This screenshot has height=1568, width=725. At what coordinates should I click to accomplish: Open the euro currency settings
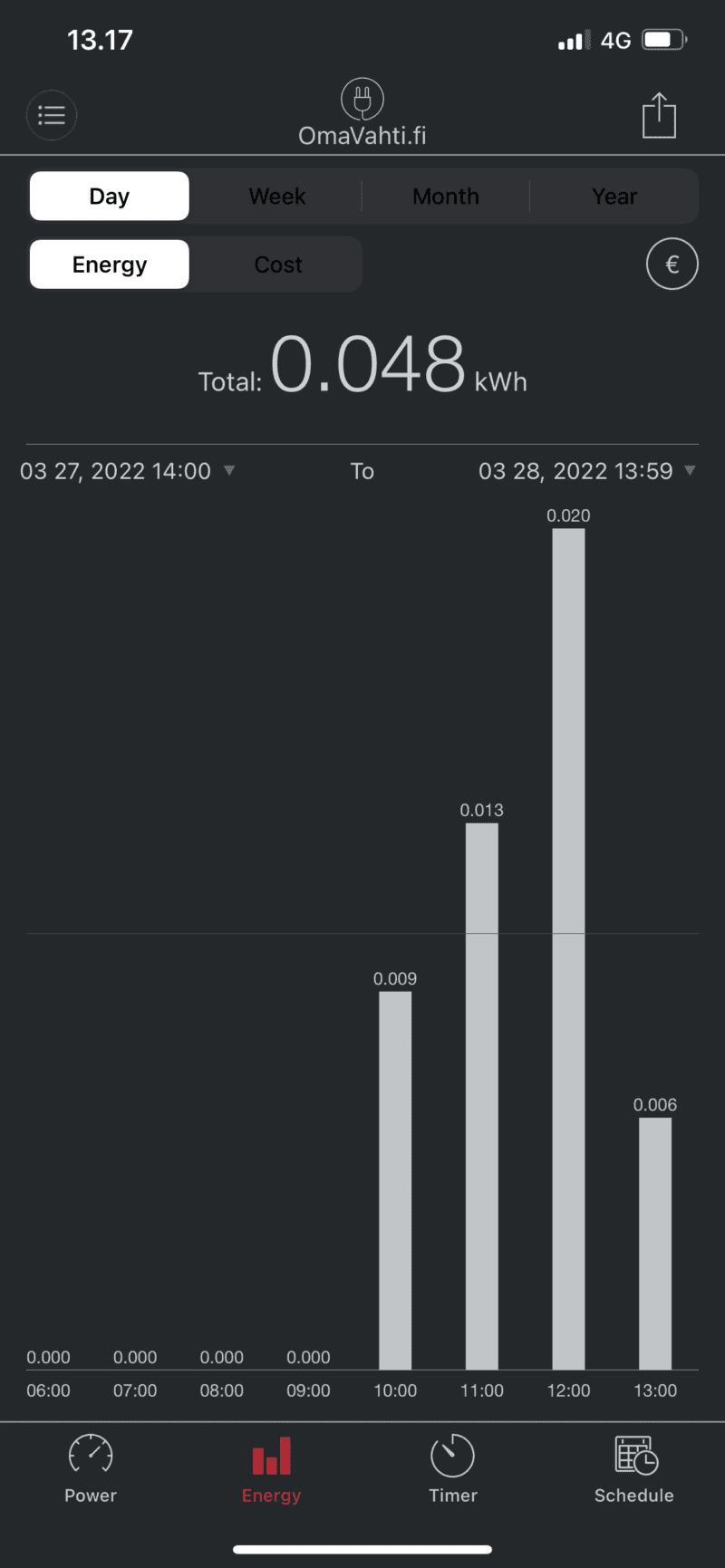pos(672,265)
